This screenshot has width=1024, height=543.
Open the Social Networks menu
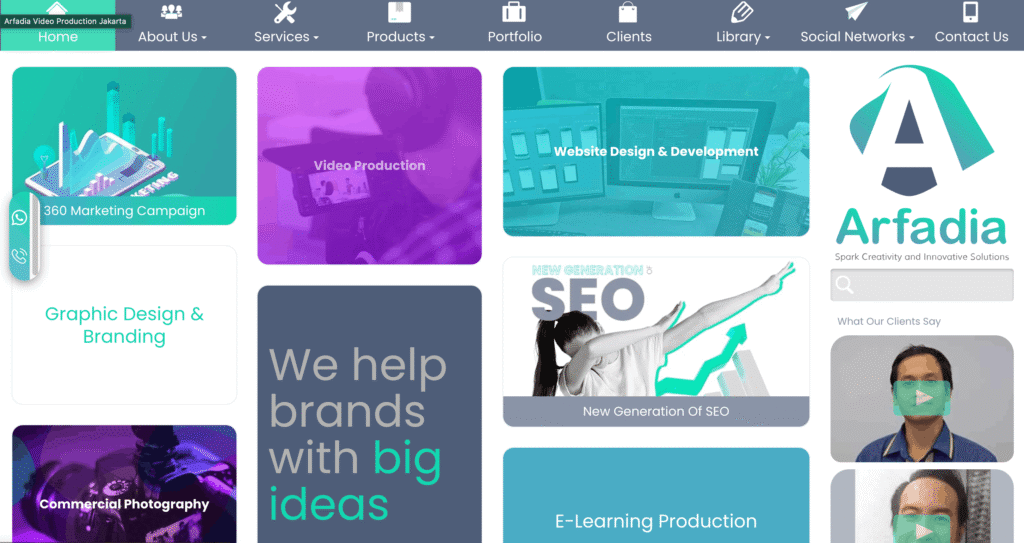click(857, 36)
